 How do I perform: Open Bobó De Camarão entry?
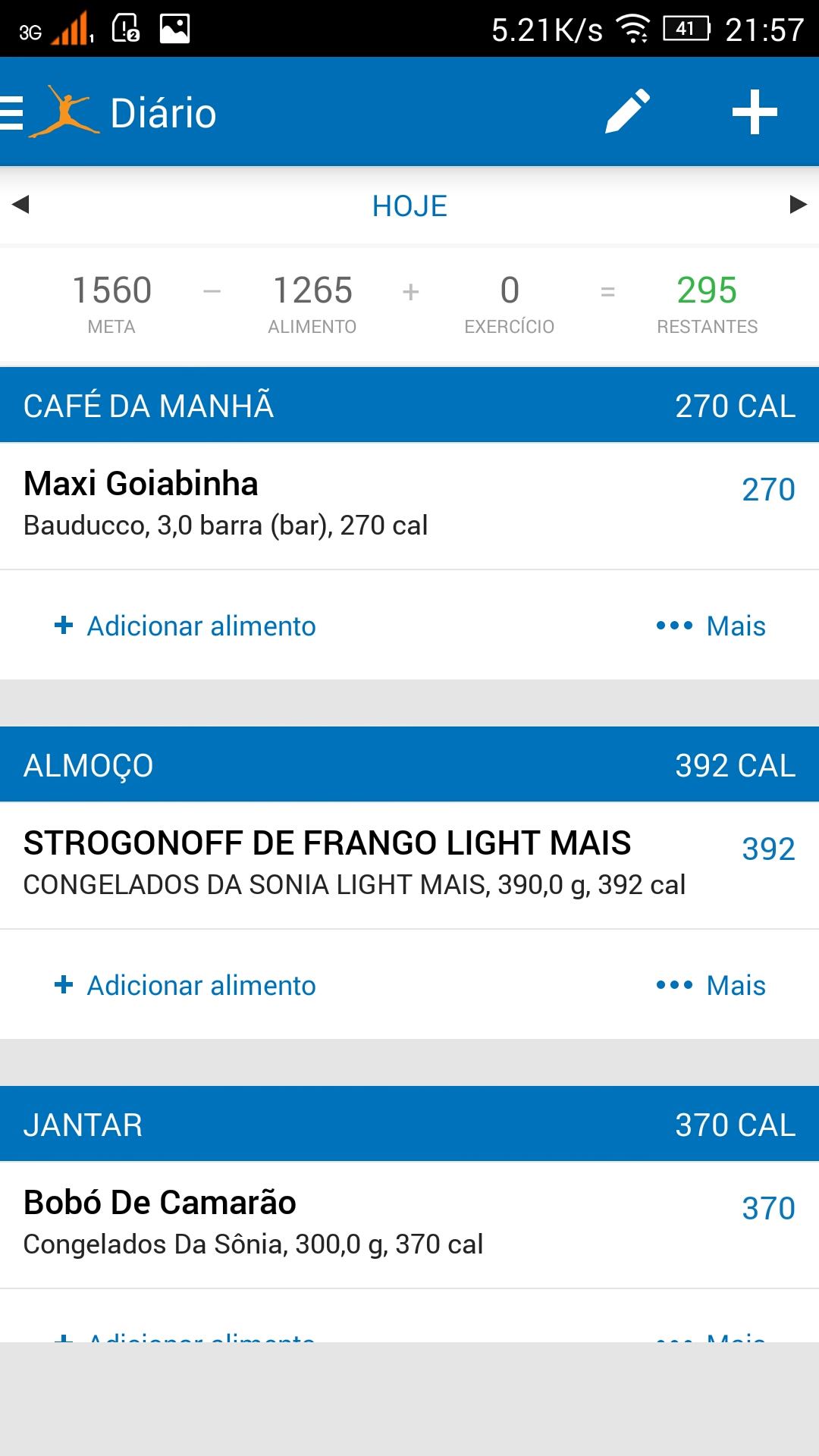[x=409, y=1224]
